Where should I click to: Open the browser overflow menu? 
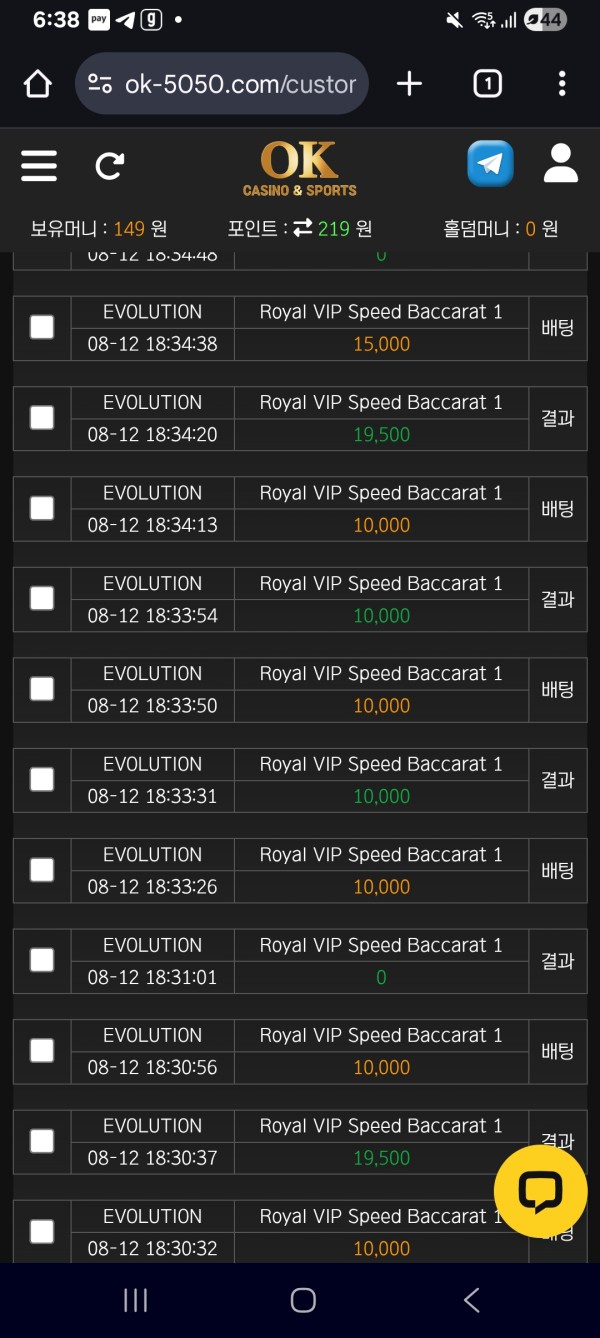pos(562,84)
